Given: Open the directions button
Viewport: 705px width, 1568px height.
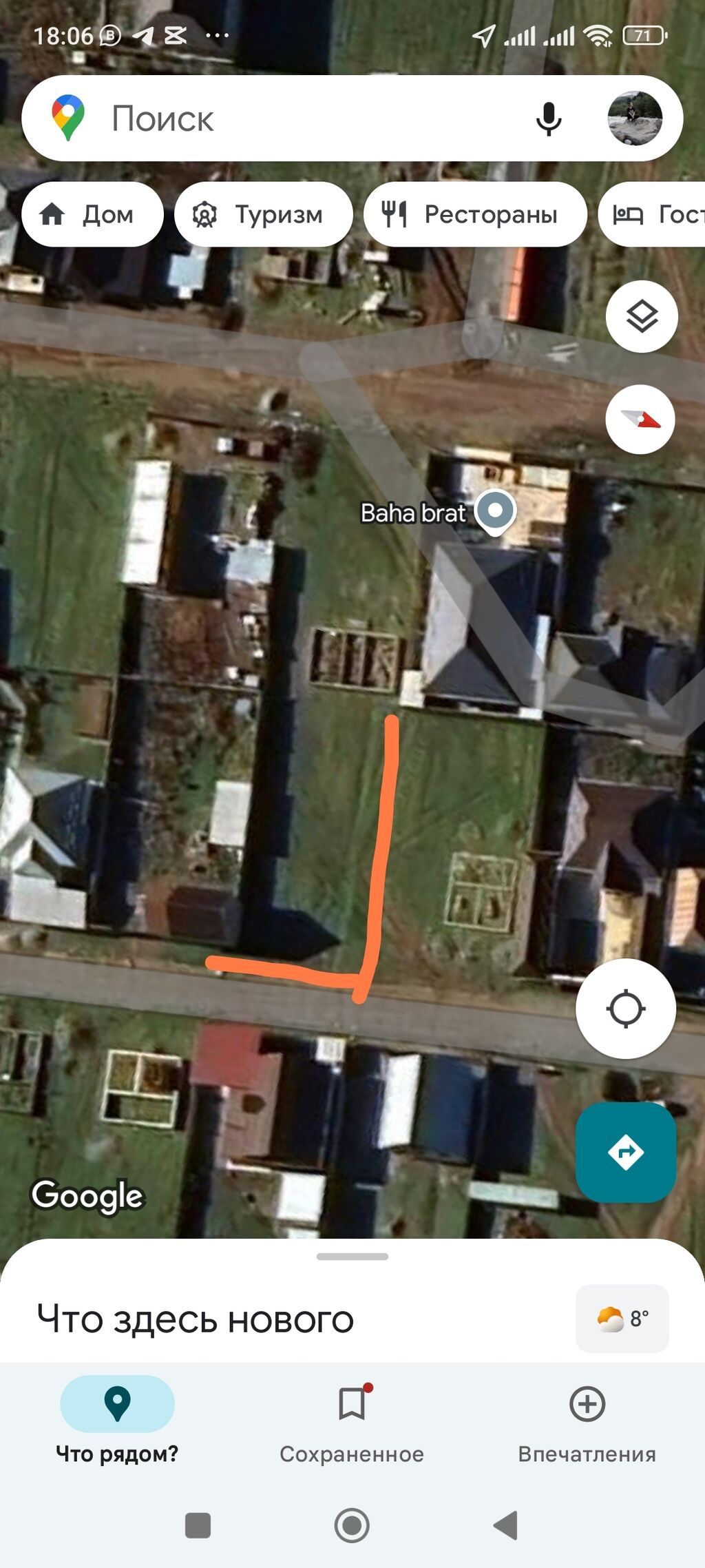Looking at the screenshot, I should pyautogui.click(x=625, y=1152).
